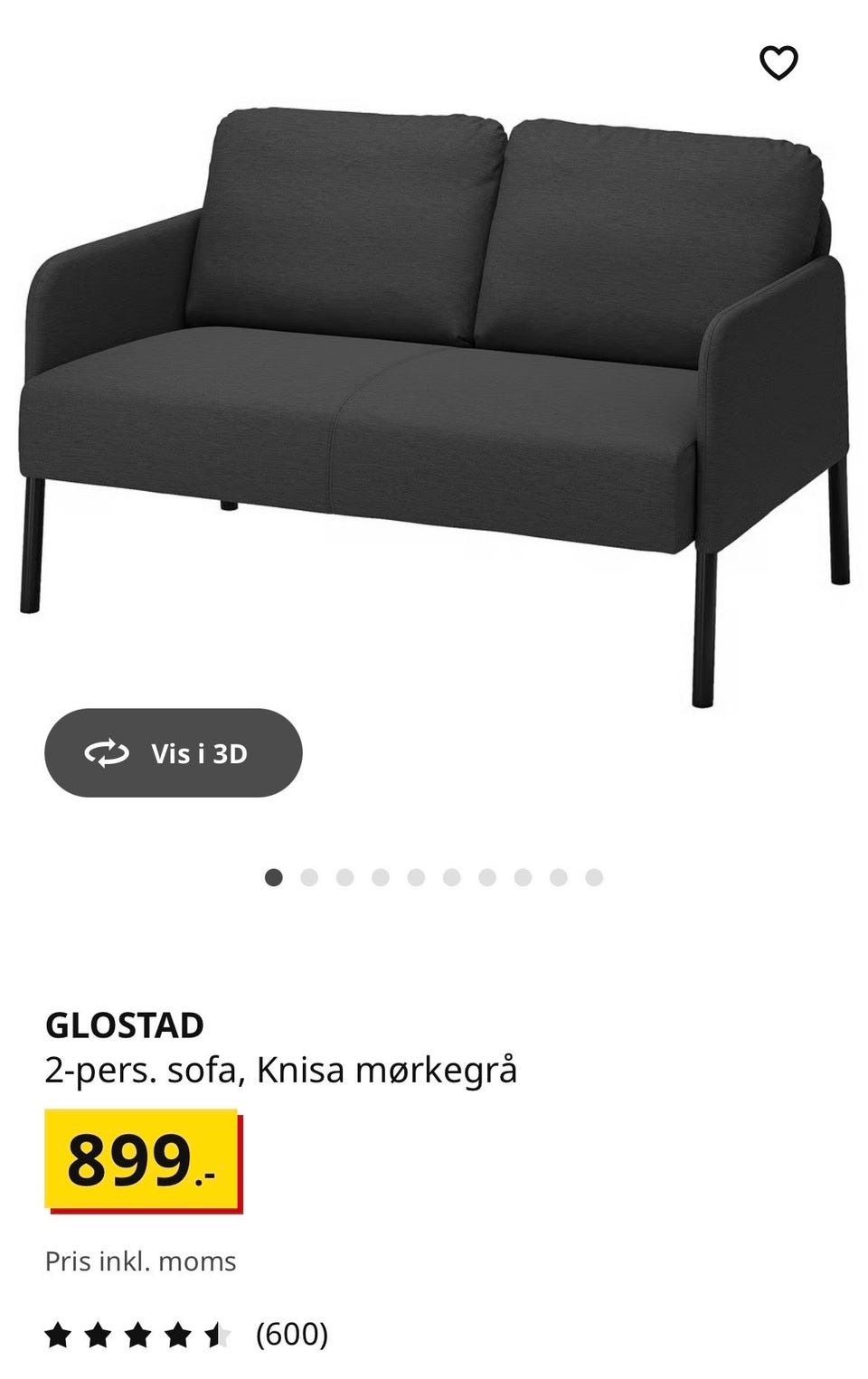The image size is (868, 1379).
Task: Click the third image pagination dot
Action: click(344, 875)
